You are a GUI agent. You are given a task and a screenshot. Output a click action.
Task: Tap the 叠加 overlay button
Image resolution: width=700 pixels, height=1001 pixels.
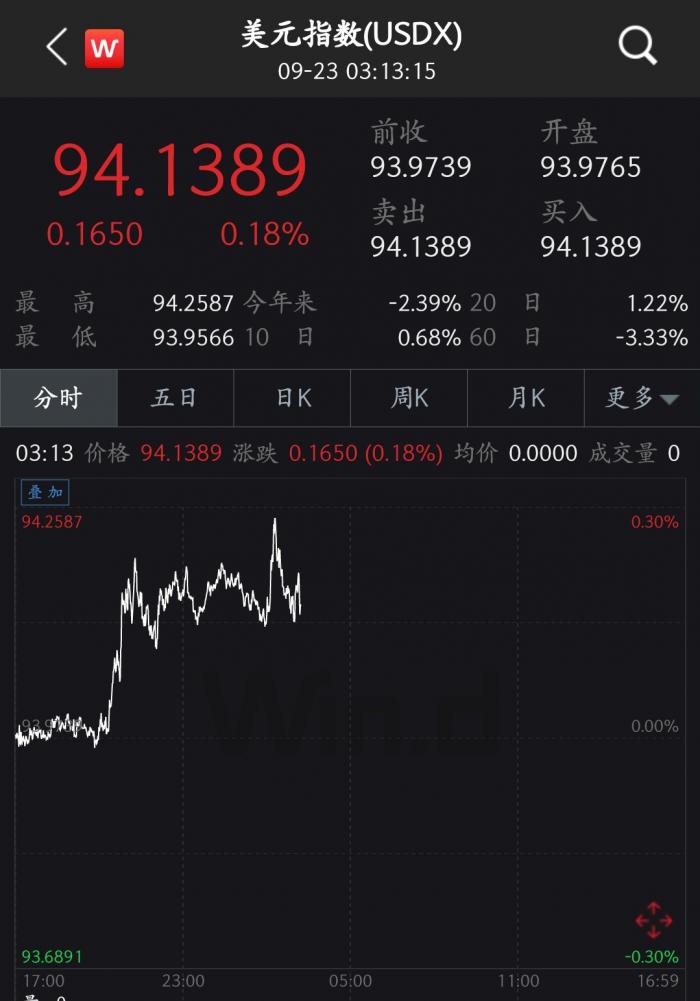(45, 492)
